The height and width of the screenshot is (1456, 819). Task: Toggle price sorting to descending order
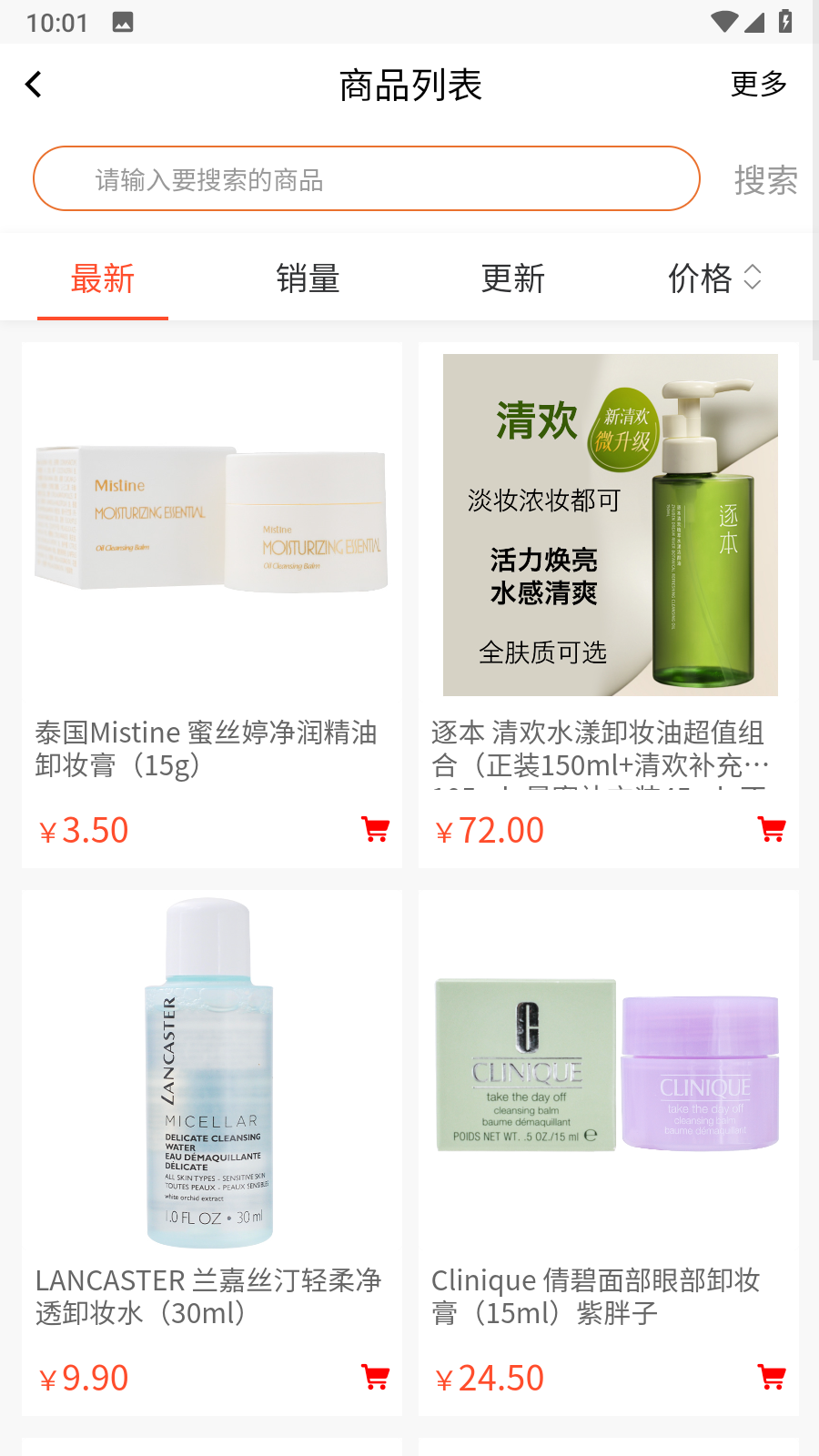click(x=754, y=286)
